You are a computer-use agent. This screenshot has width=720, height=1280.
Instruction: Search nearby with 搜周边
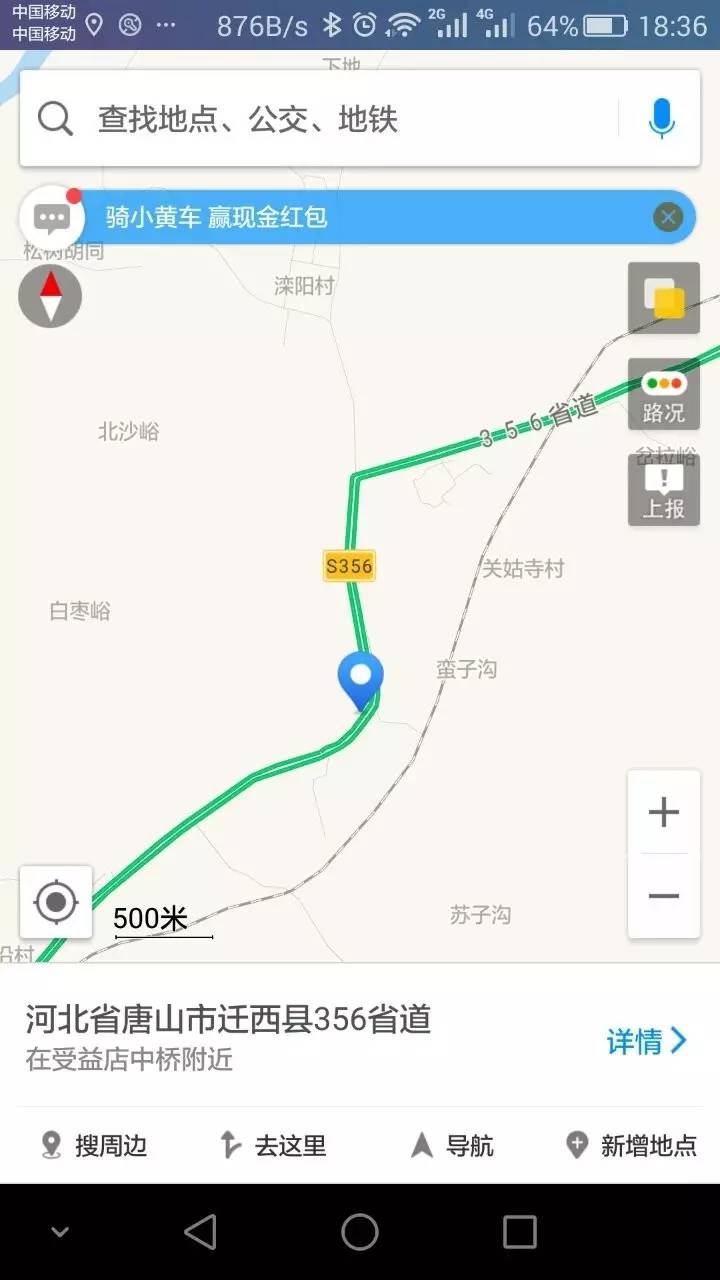(95, 1145)
